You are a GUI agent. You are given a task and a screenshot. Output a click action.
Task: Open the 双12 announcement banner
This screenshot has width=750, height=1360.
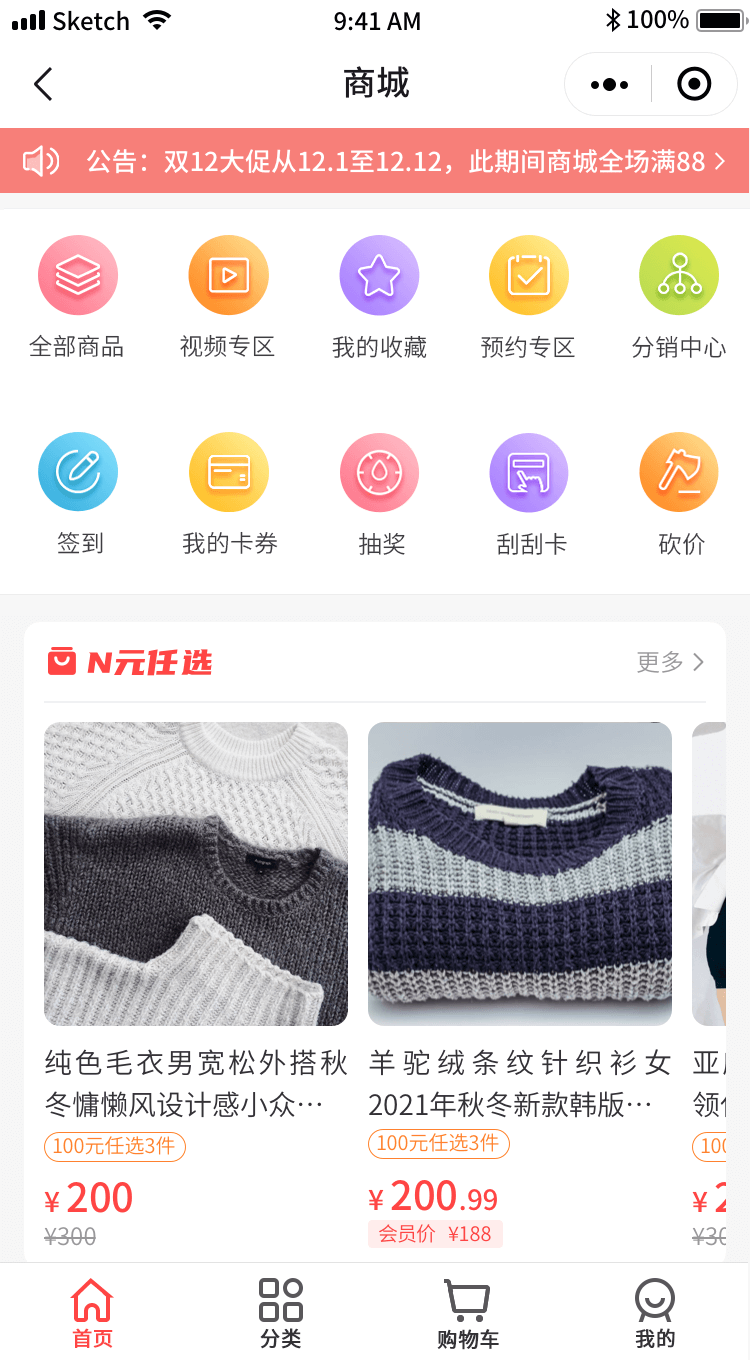point(375,161)
